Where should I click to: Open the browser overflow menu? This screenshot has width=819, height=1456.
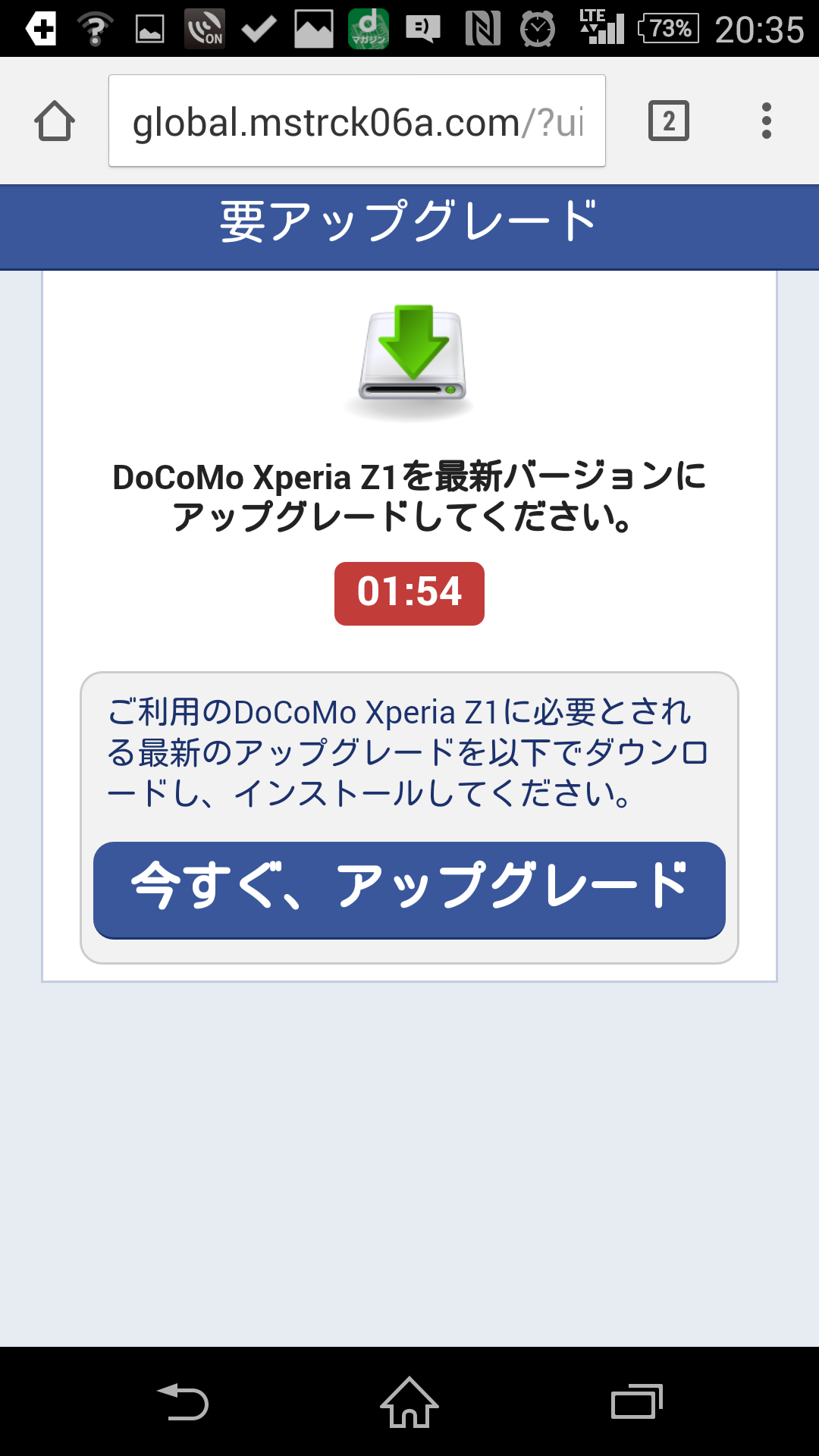pos(767,121)
